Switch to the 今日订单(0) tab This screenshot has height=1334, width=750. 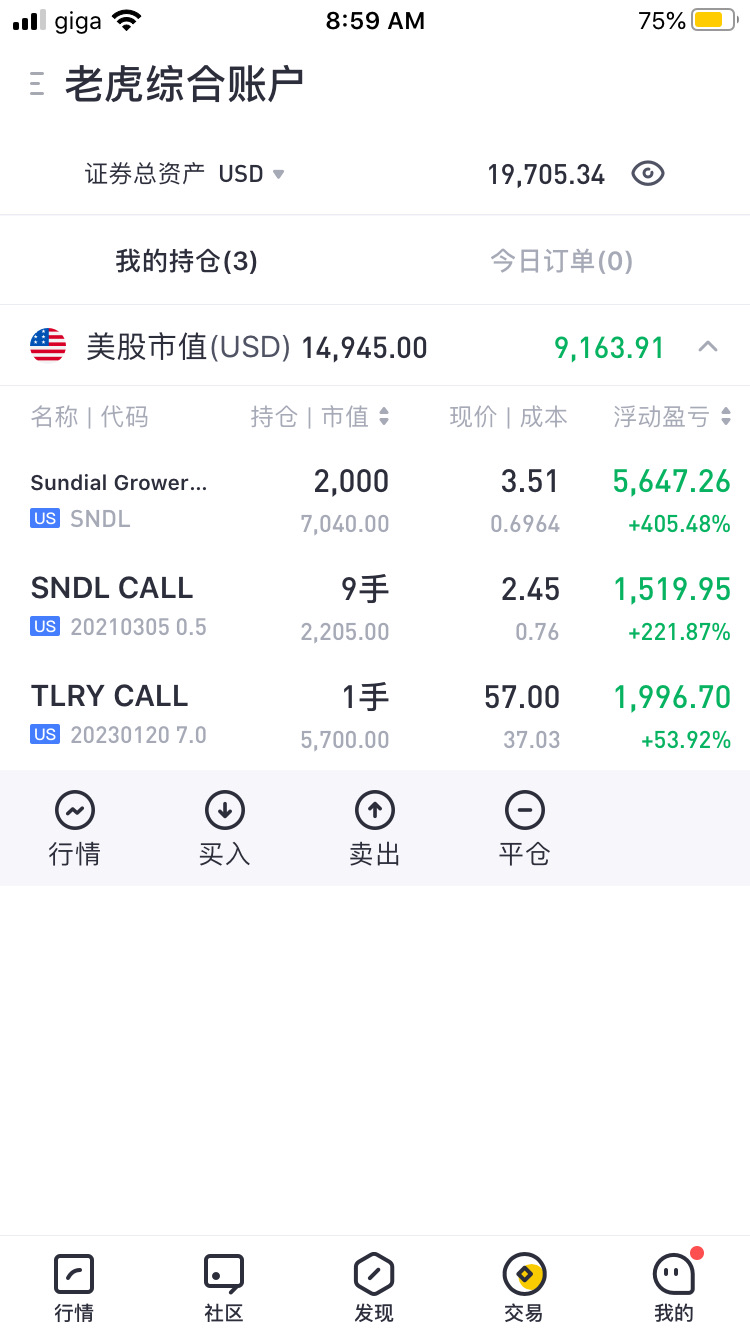click(561, 262)
